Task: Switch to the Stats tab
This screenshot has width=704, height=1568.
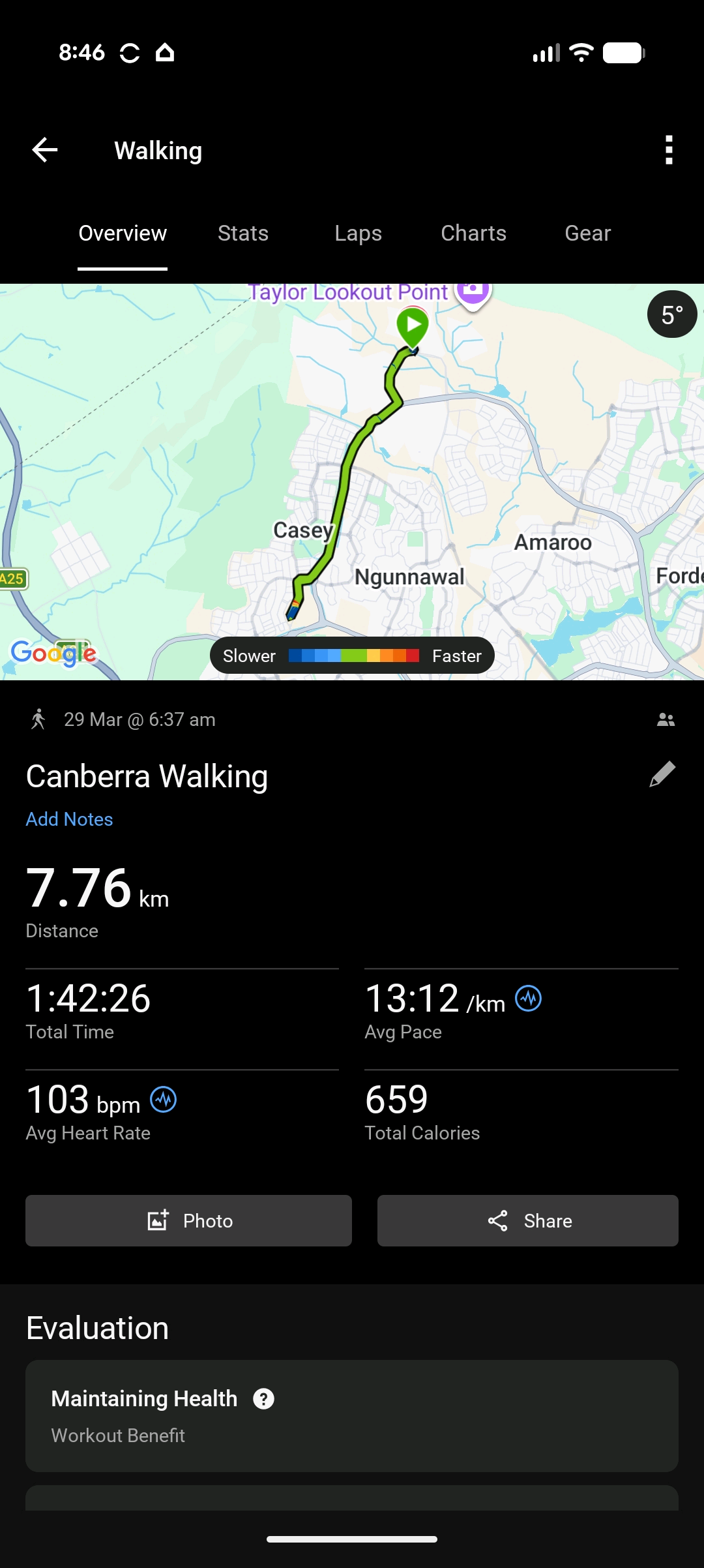Action: [x=243, y=234]
